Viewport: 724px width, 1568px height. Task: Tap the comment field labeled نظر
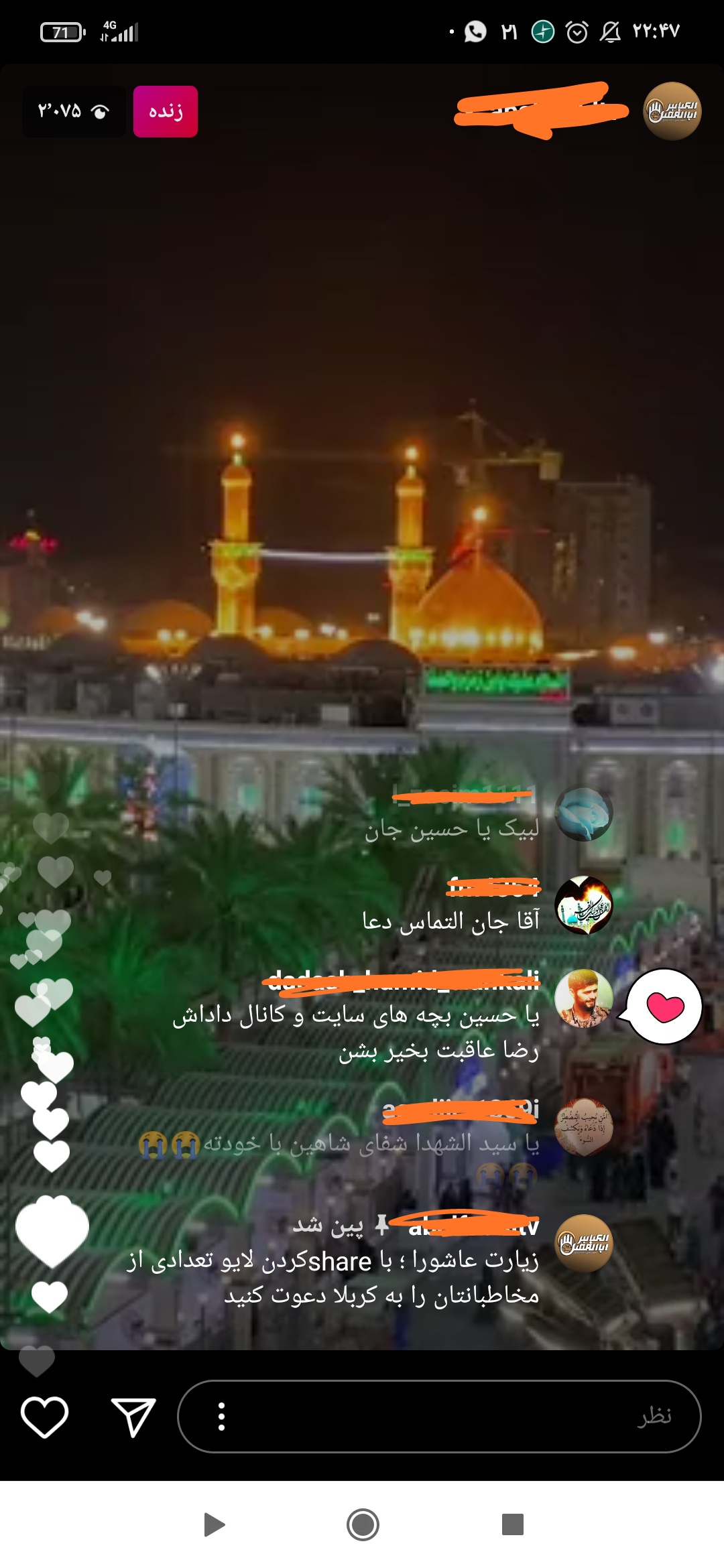point(439,1417)
